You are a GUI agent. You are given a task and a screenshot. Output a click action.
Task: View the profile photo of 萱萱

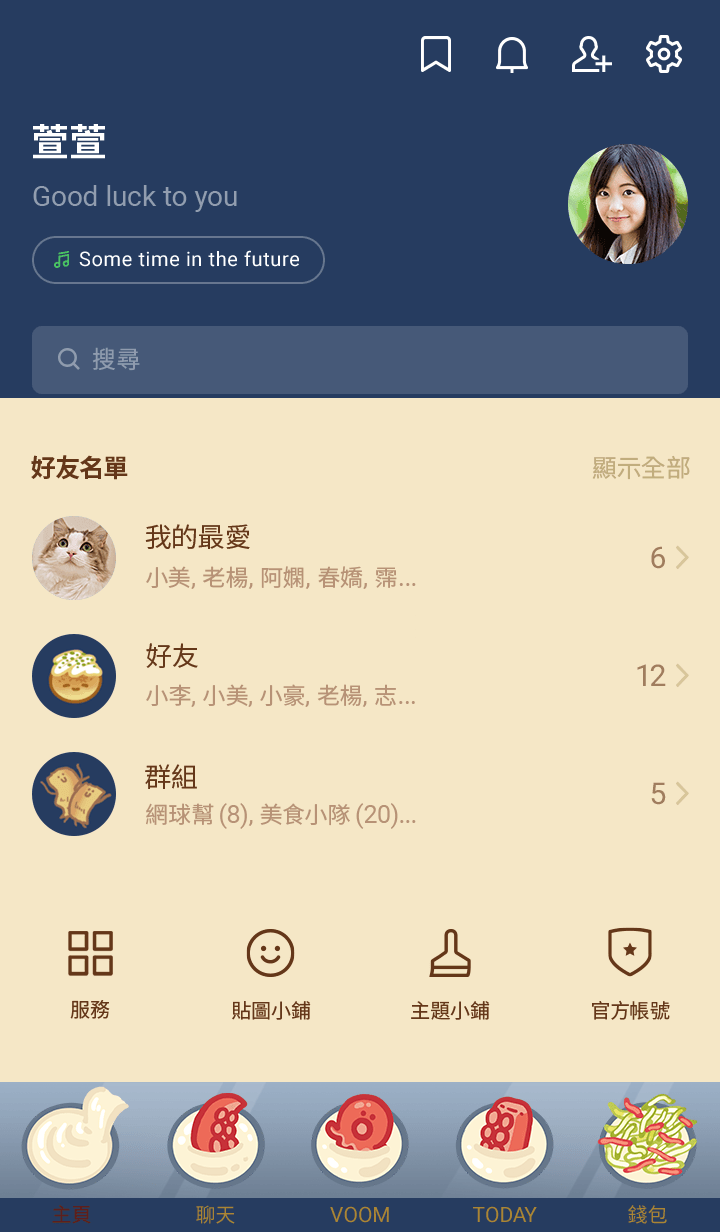tap(627, 204)
